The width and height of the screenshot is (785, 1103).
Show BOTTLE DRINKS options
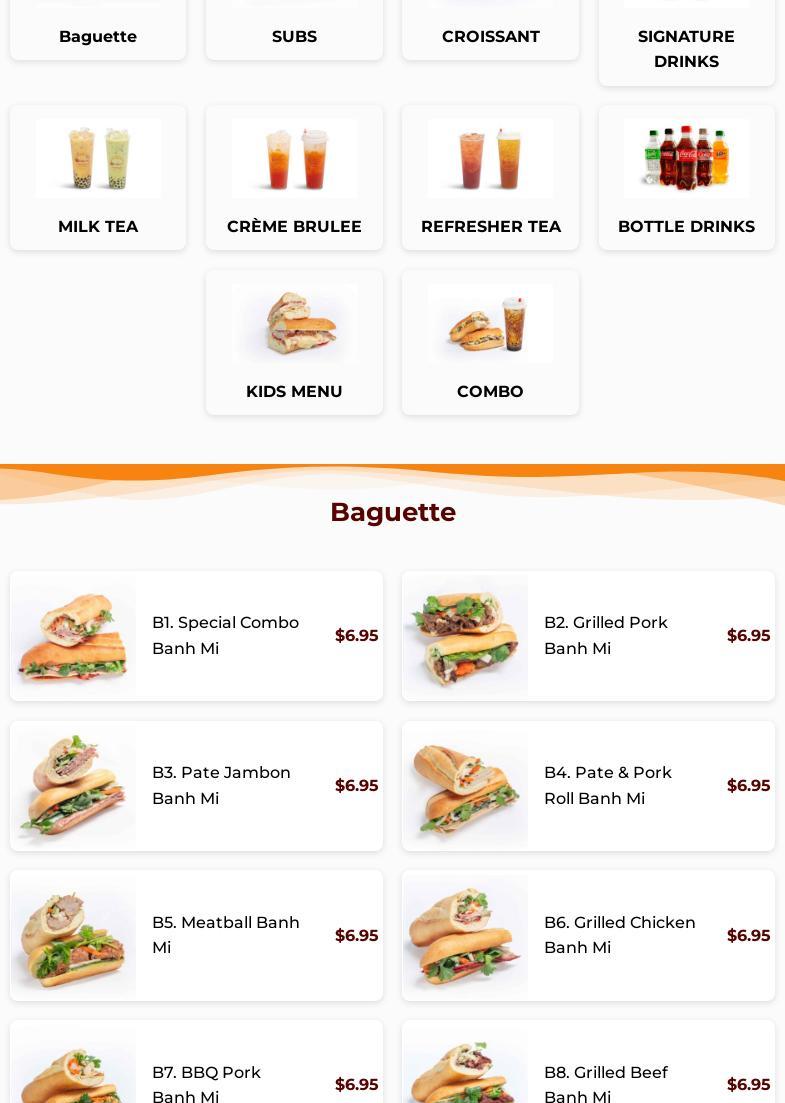[686, 178]
